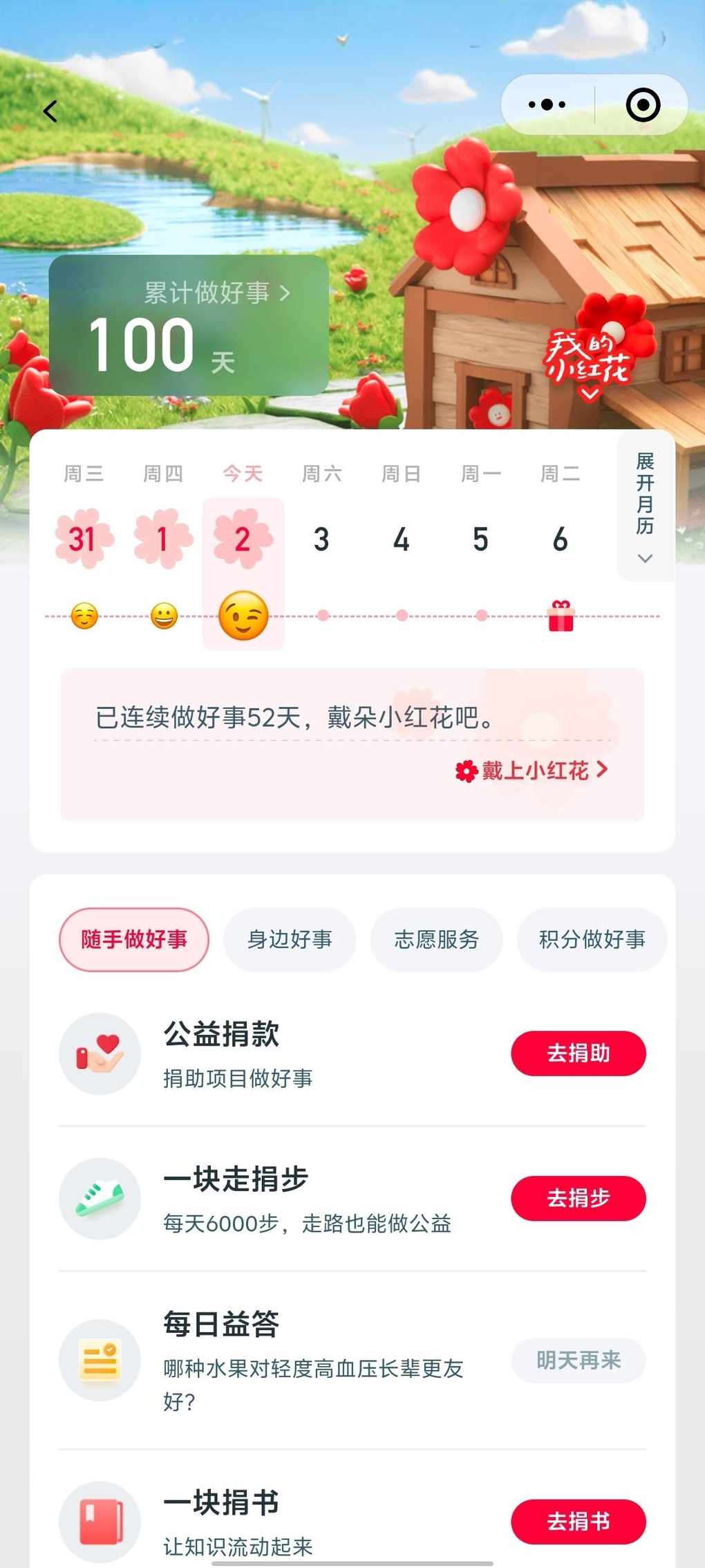705x1568 pixels.
Task: Tap 去捐书 for 一块捐书
Action: tap(578, 1522)
